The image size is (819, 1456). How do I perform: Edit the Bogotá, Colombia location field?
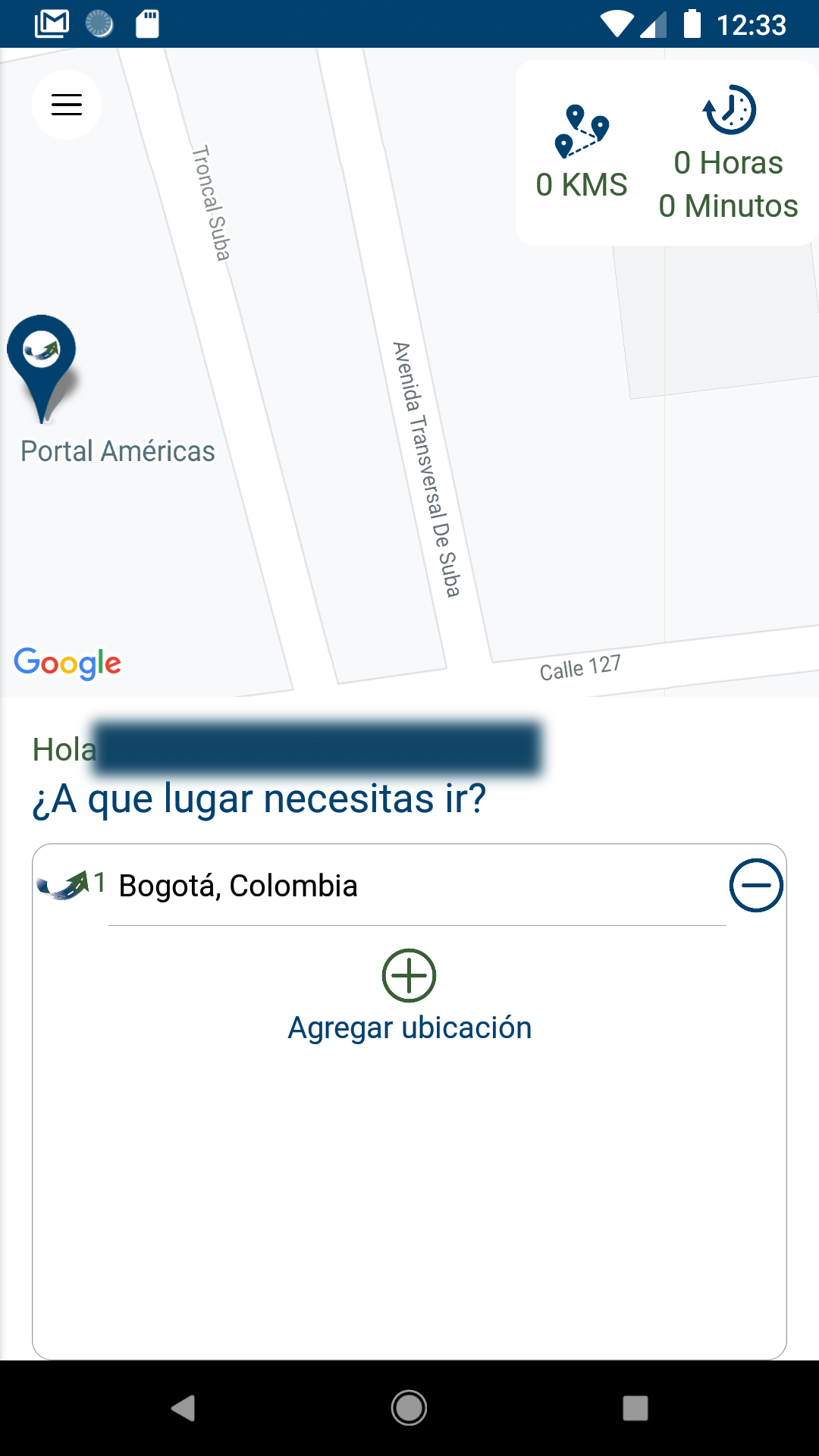pos(416,886)
